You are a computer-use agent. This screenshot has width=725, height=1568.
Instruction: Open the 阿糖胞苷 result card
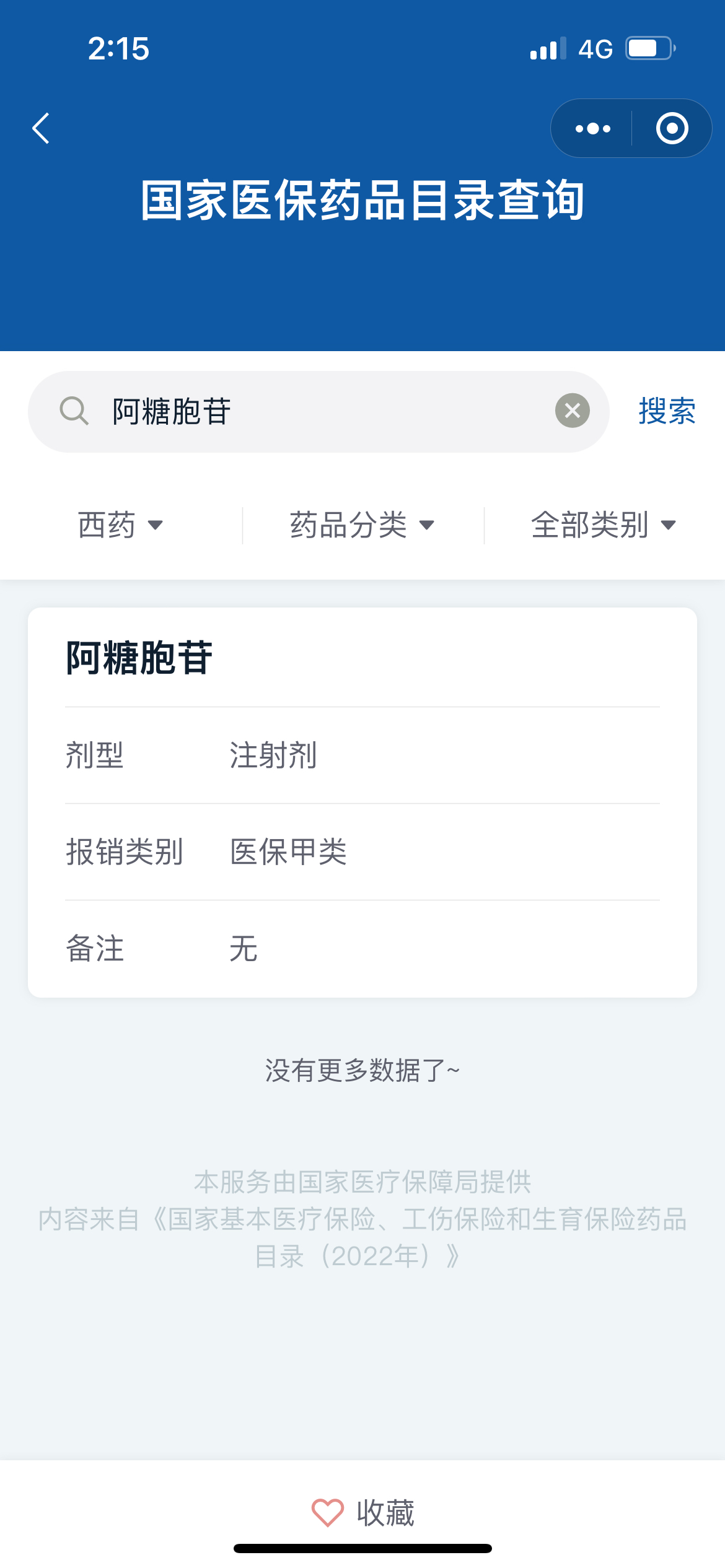362,802
